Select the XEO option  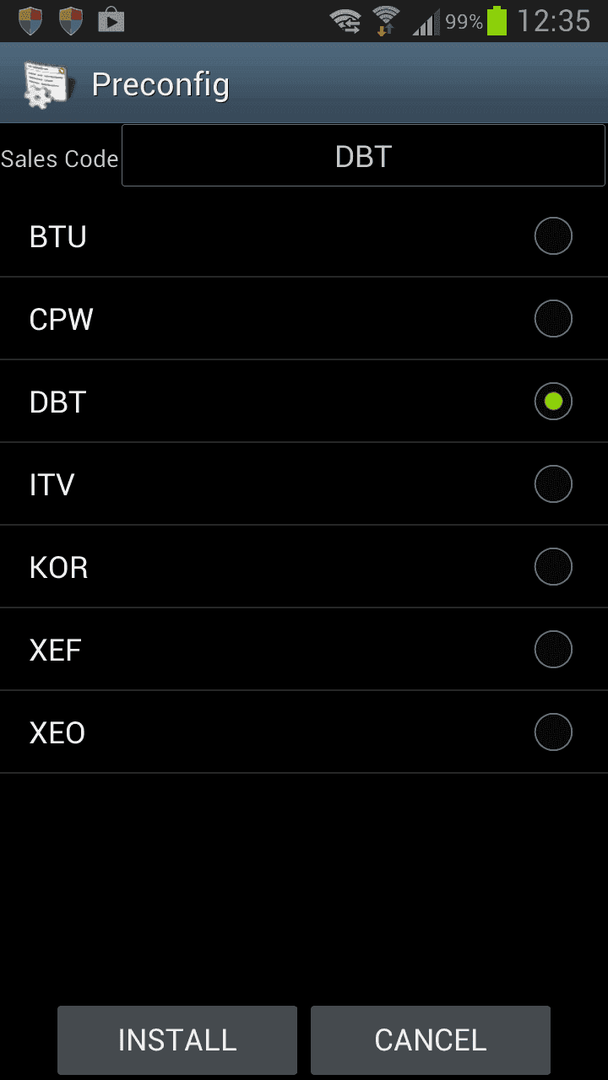pyautogui.click(x=304, y=731)
